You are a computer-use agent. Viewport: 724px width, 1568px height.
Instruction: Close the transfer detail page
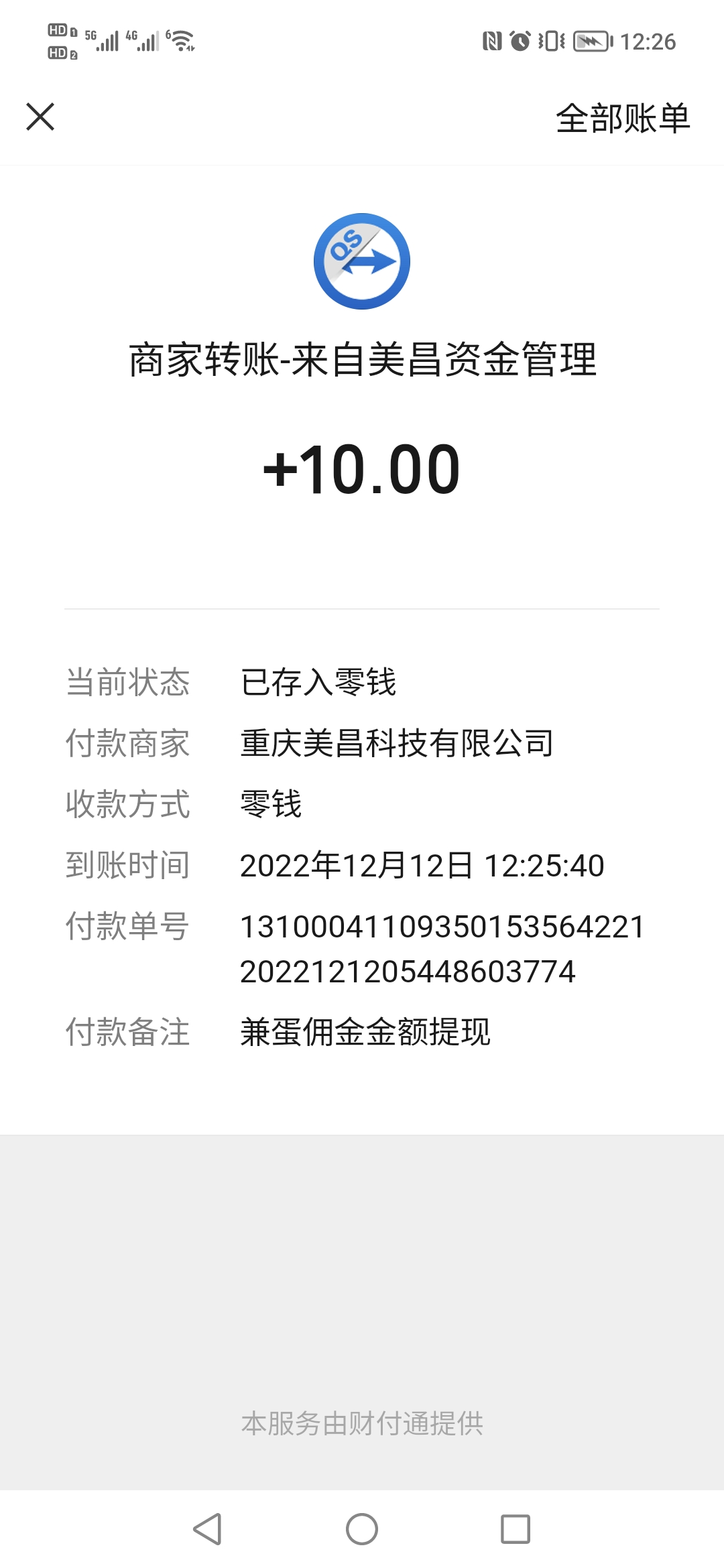tap(40, 117)
